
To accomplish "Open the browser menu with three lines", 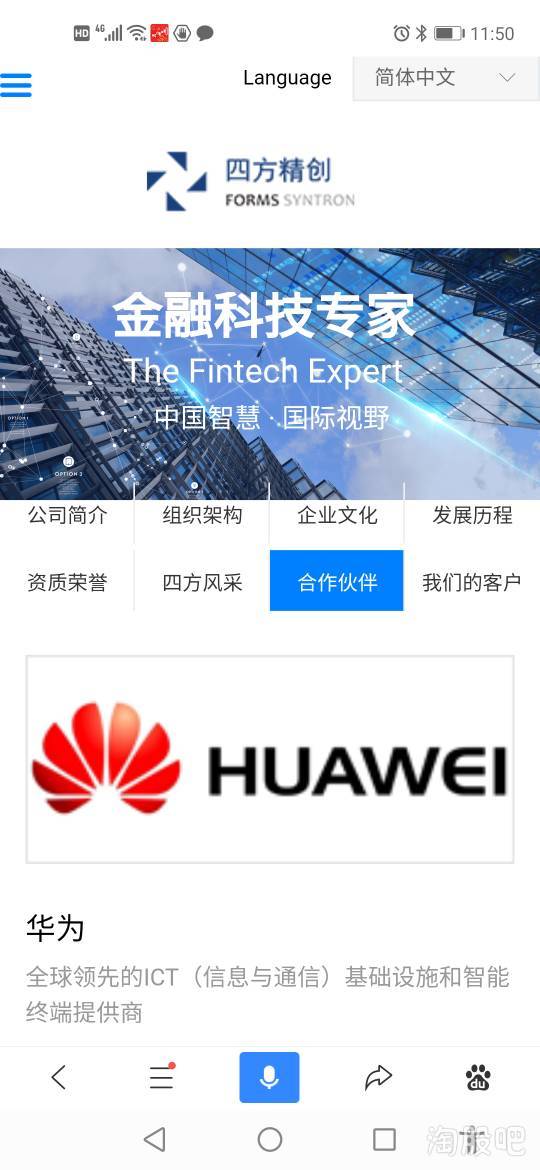I will [162, 1077].
